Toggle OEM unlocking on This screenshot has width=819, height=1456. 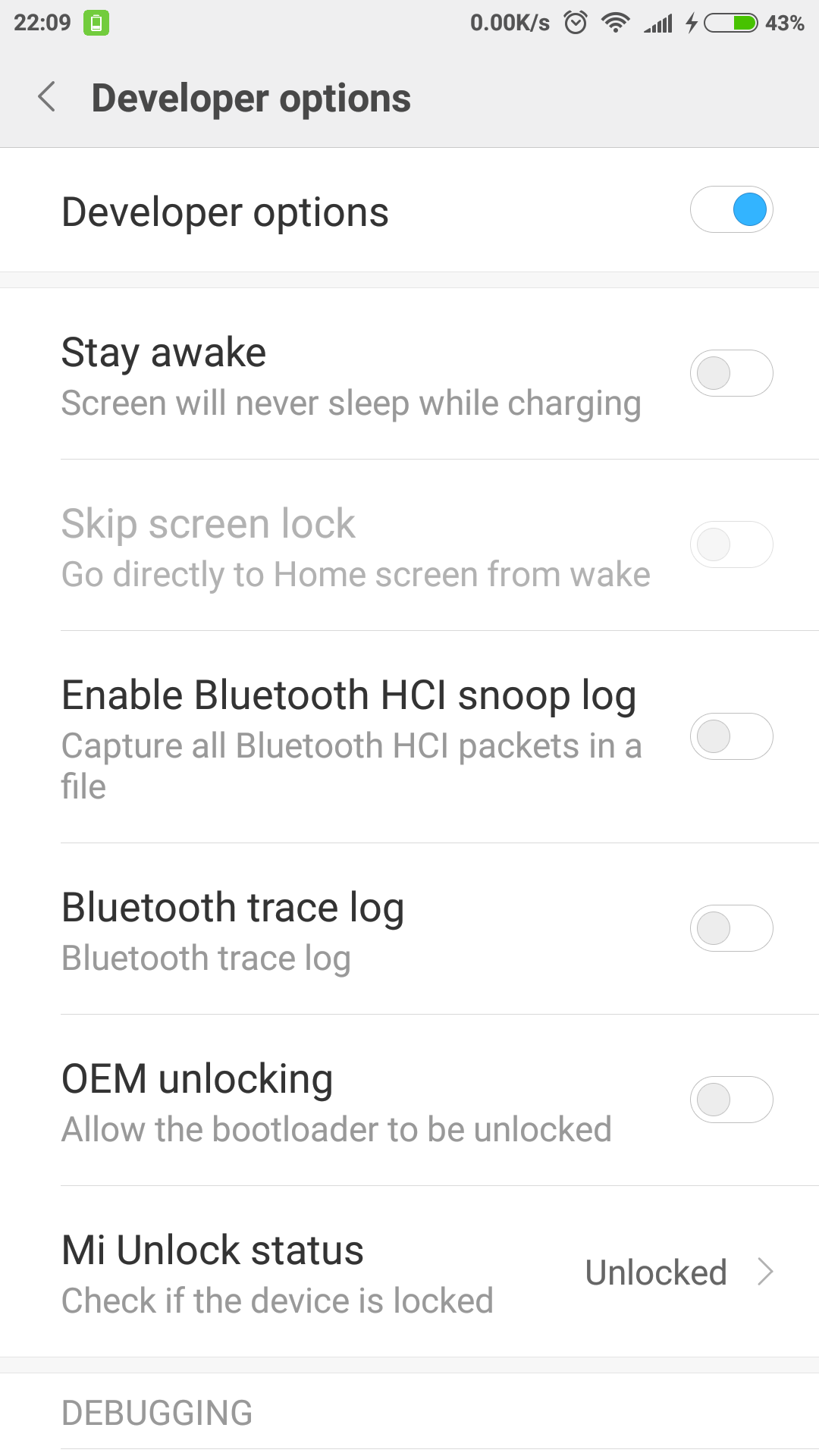pos(731,1100)
